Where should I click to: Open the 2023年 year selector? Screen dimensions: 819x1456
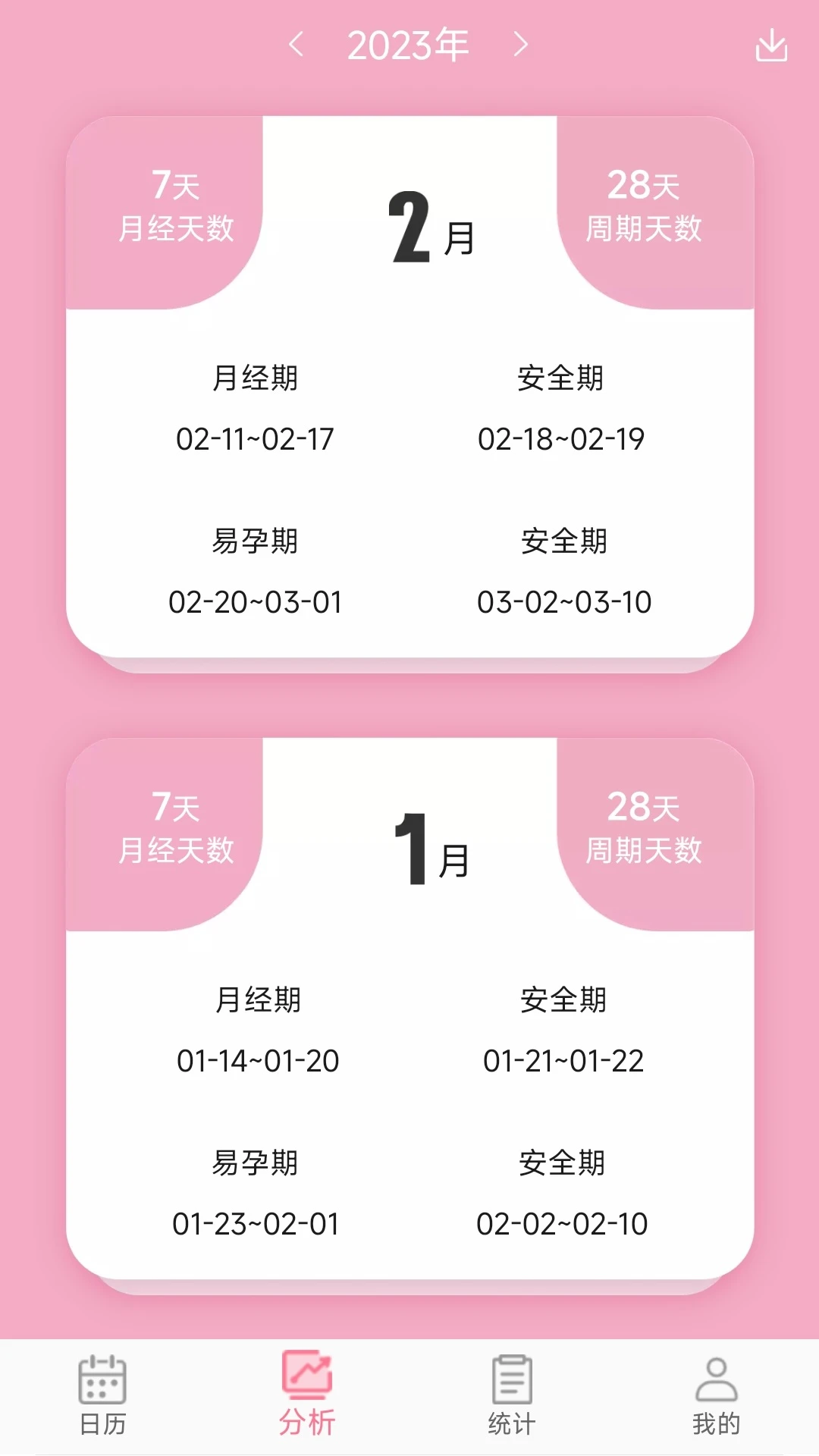pyautogui.click(x=409, y=43)
